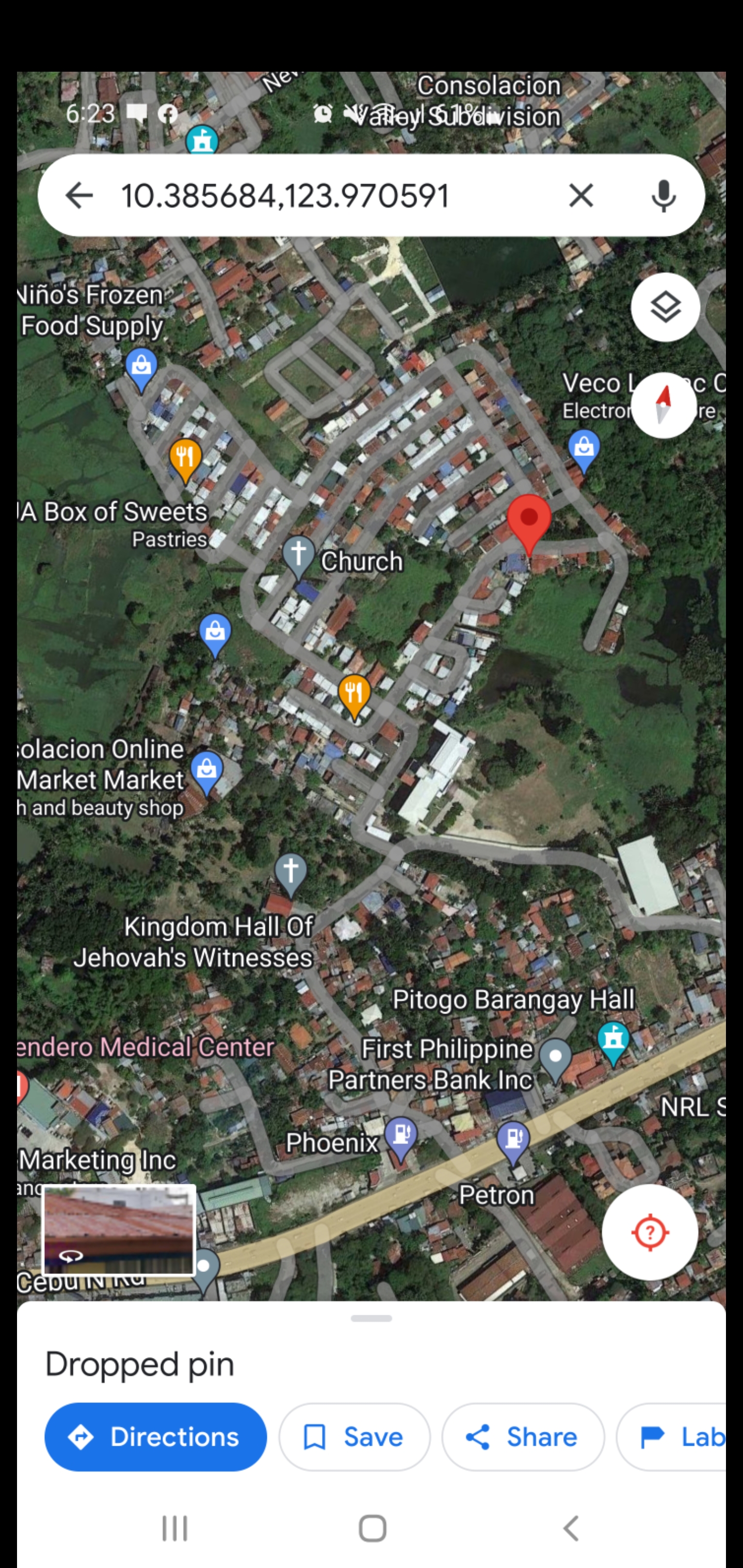Reset map orientation with the compass

[663, 405]
